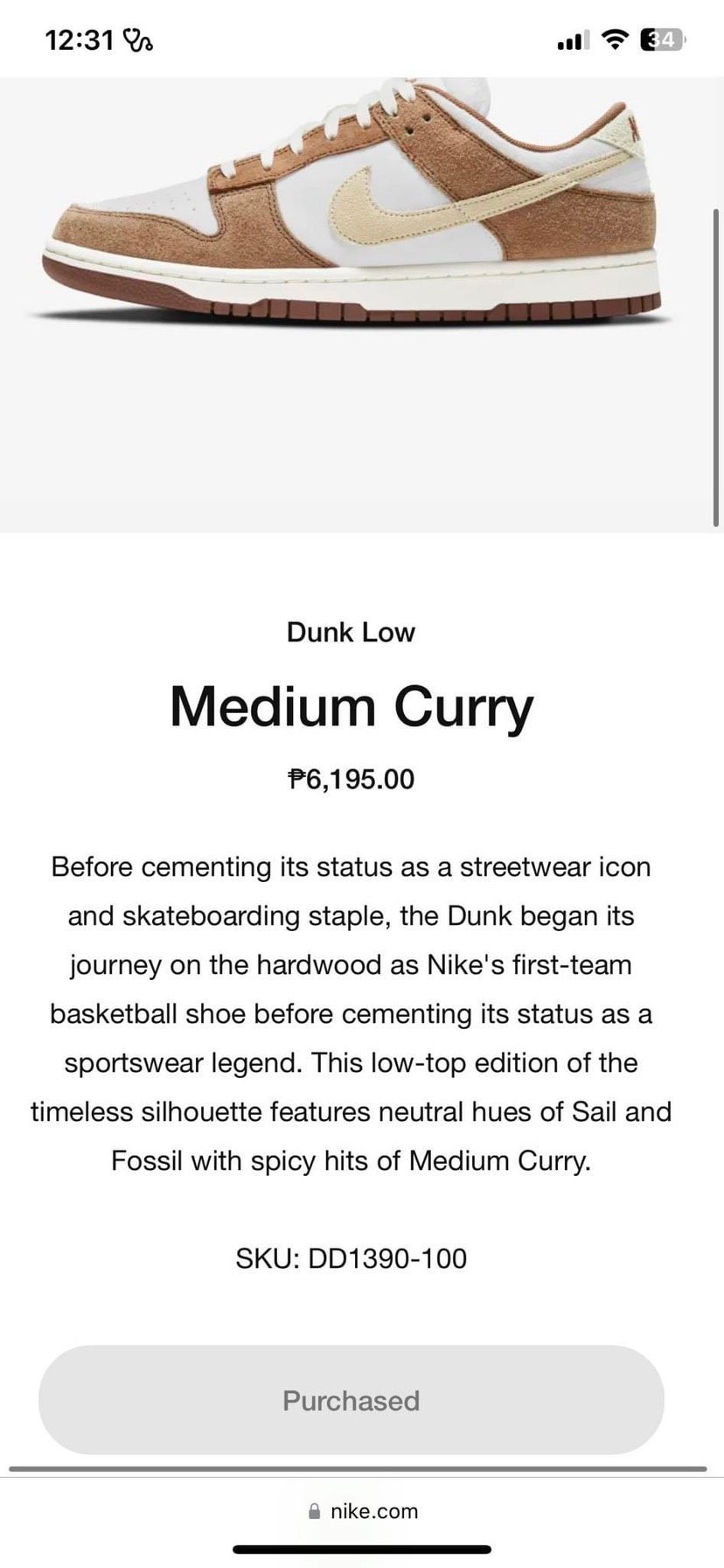724x1568 pixels.
Task: Tap the nike.com address bar
Action: coord(362,1511)
